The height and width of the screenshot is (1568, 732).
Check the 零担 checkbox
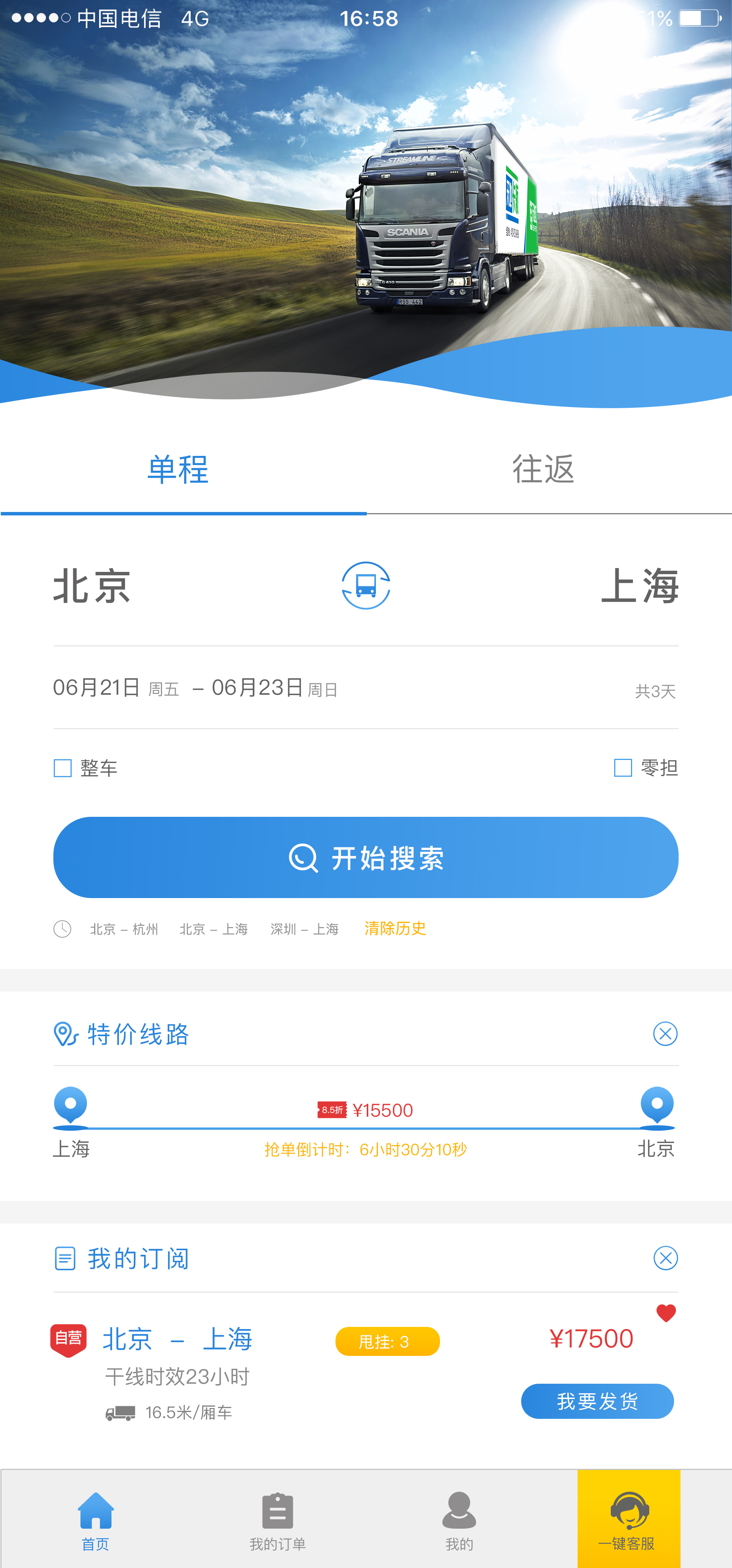[623, 768]
